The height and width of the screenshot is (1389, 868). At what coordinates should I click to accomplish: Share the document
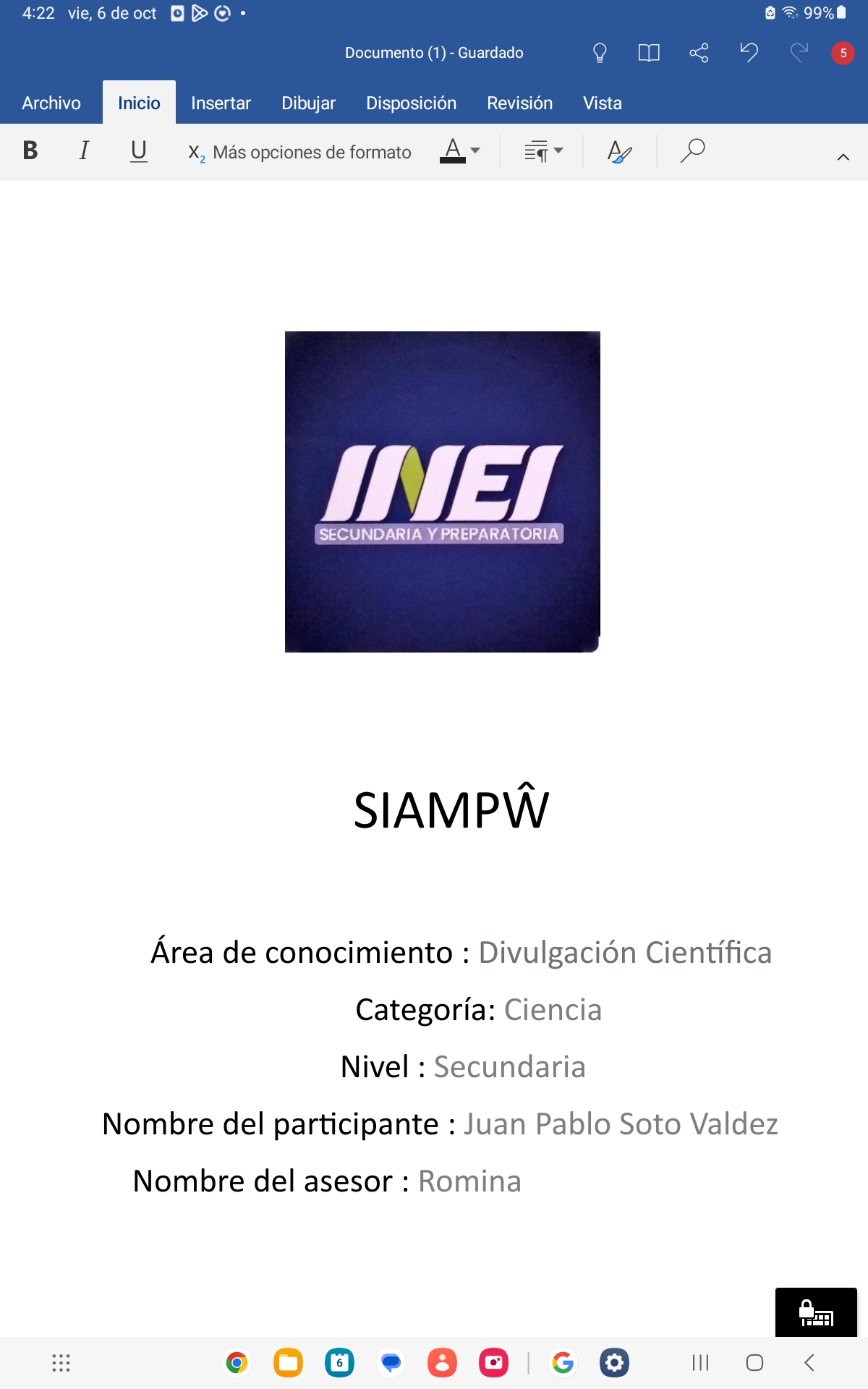tap(699, 53)
